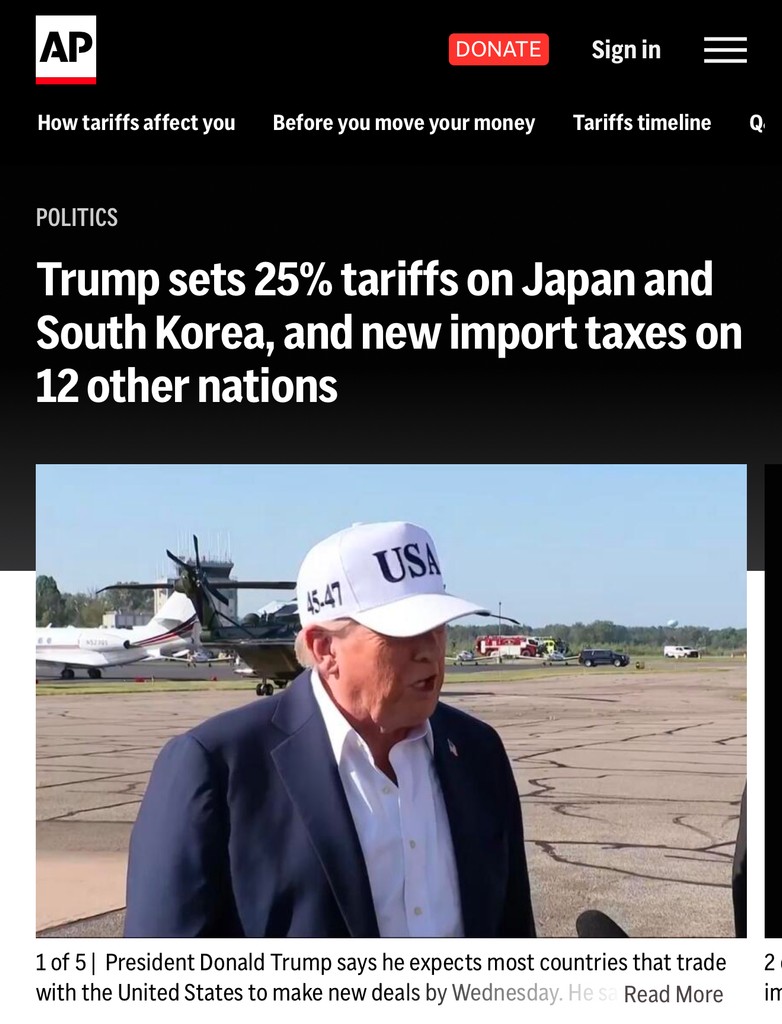This screenshot has height=1024, width=782.
Task: Open the AP home logo
Action: click(66, 49)
